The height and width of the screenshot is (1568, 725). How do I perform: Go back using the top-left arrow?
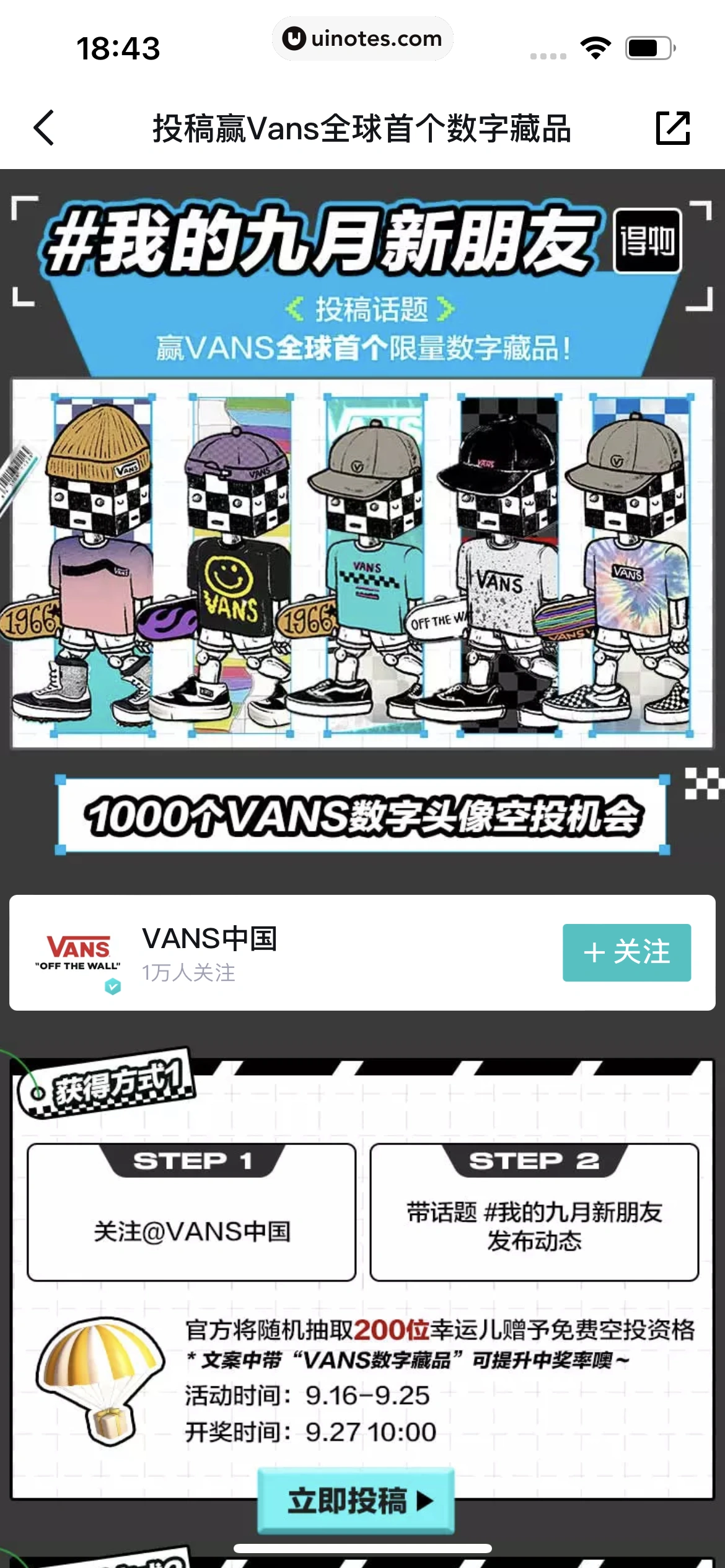point(45,128)
